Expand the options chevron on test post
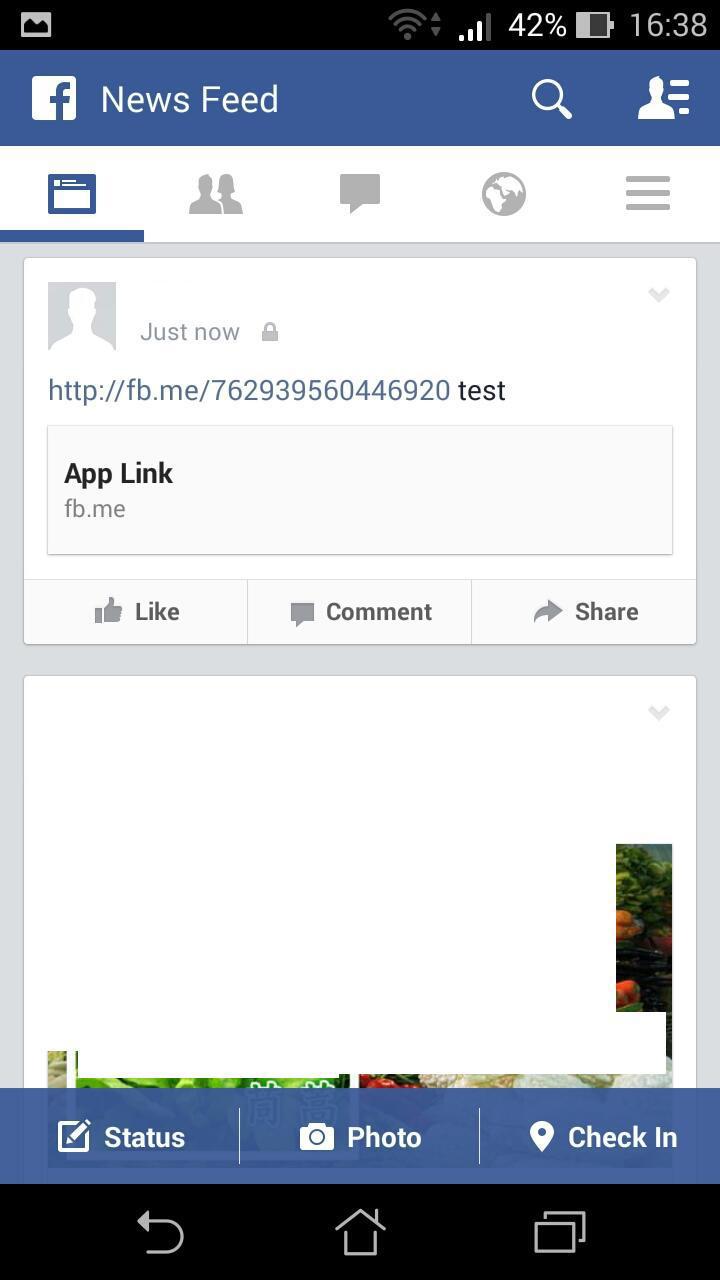The image size is (720, 1280). pyautogui.click(x=658, y=295)
